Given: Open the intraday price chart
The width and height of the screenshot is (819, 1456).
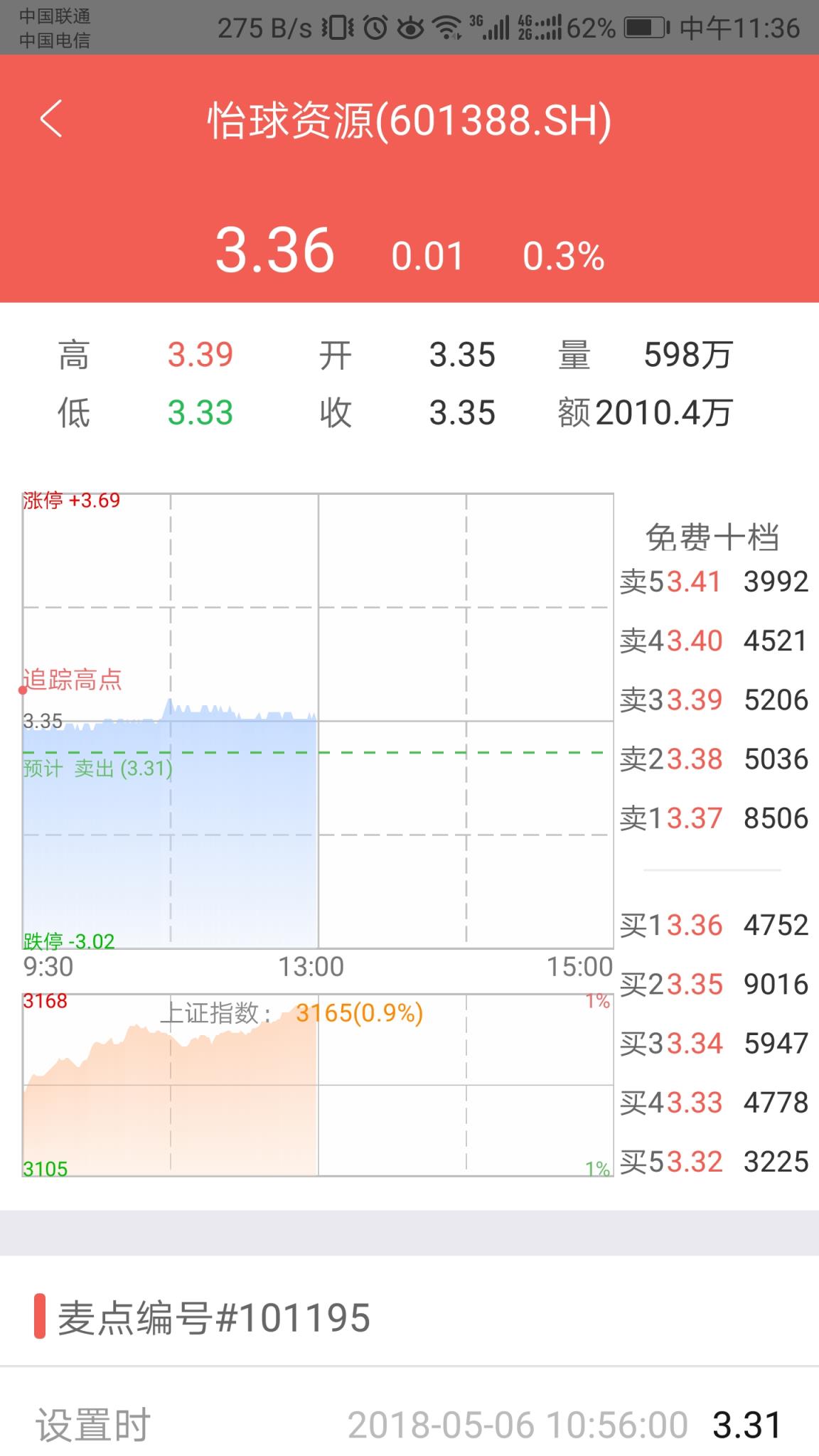Looking at the screenshot, I should 317,720.
